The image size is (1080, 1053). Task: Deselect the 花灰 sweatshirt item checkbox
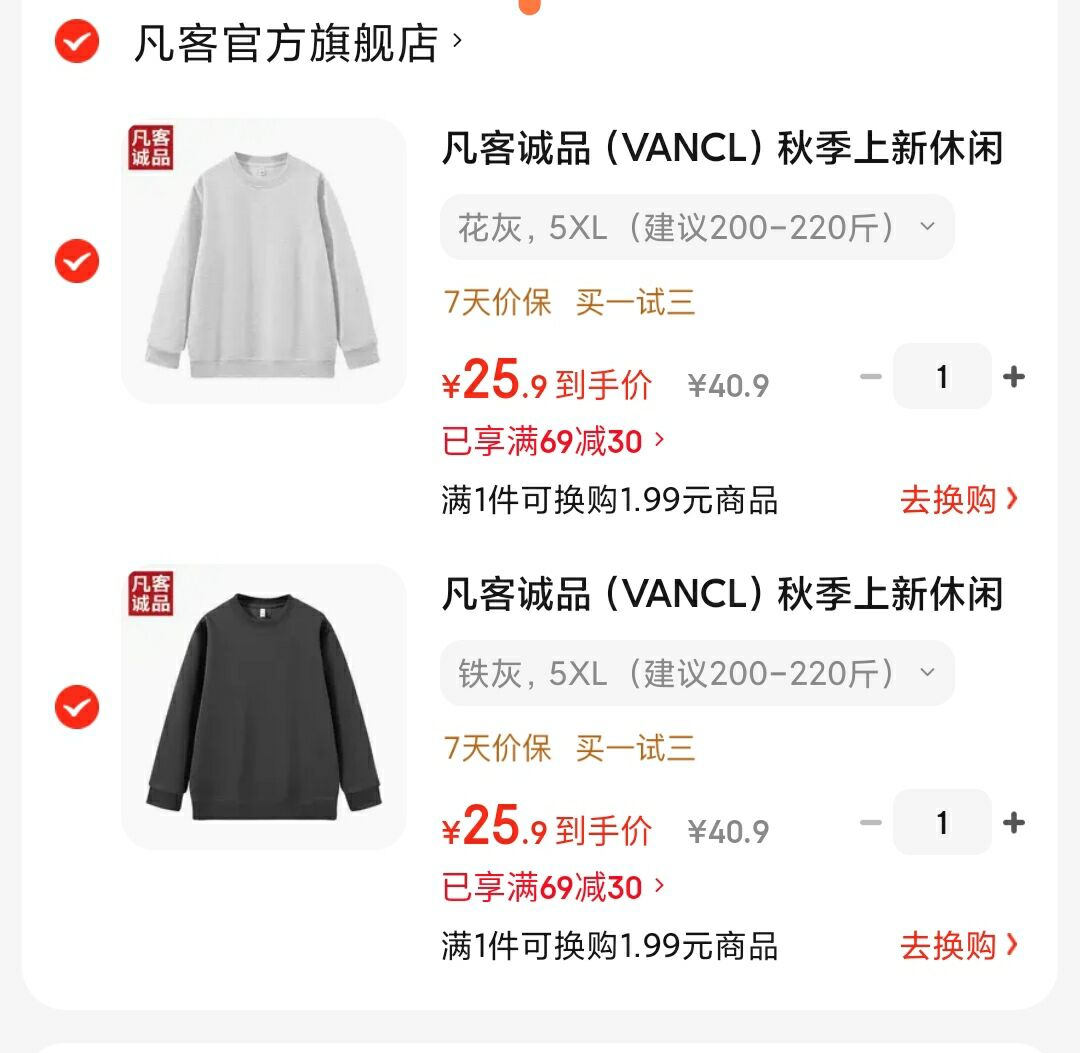click(77, 262)
